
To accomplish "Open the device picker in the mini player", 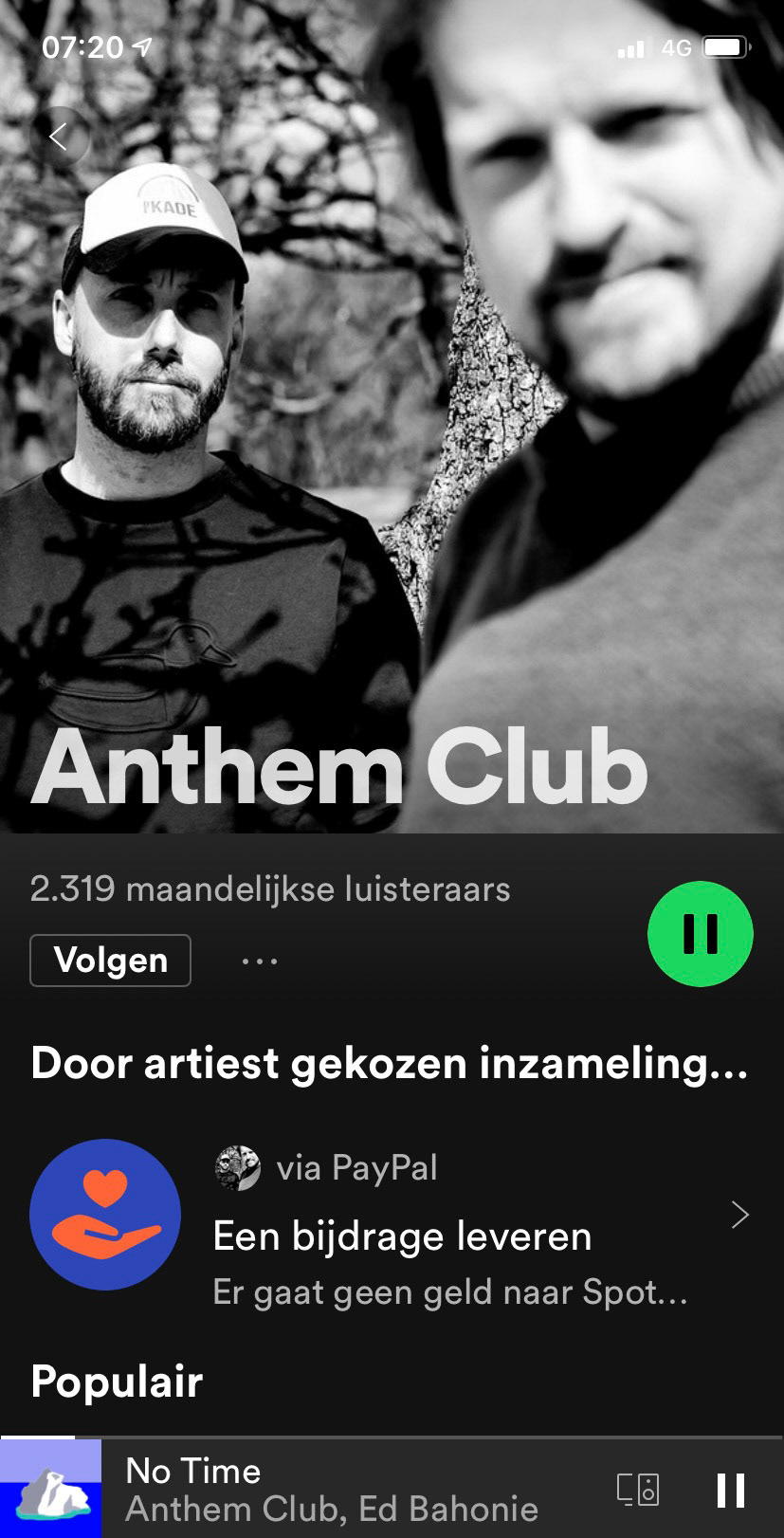I will pos(638,1490).
